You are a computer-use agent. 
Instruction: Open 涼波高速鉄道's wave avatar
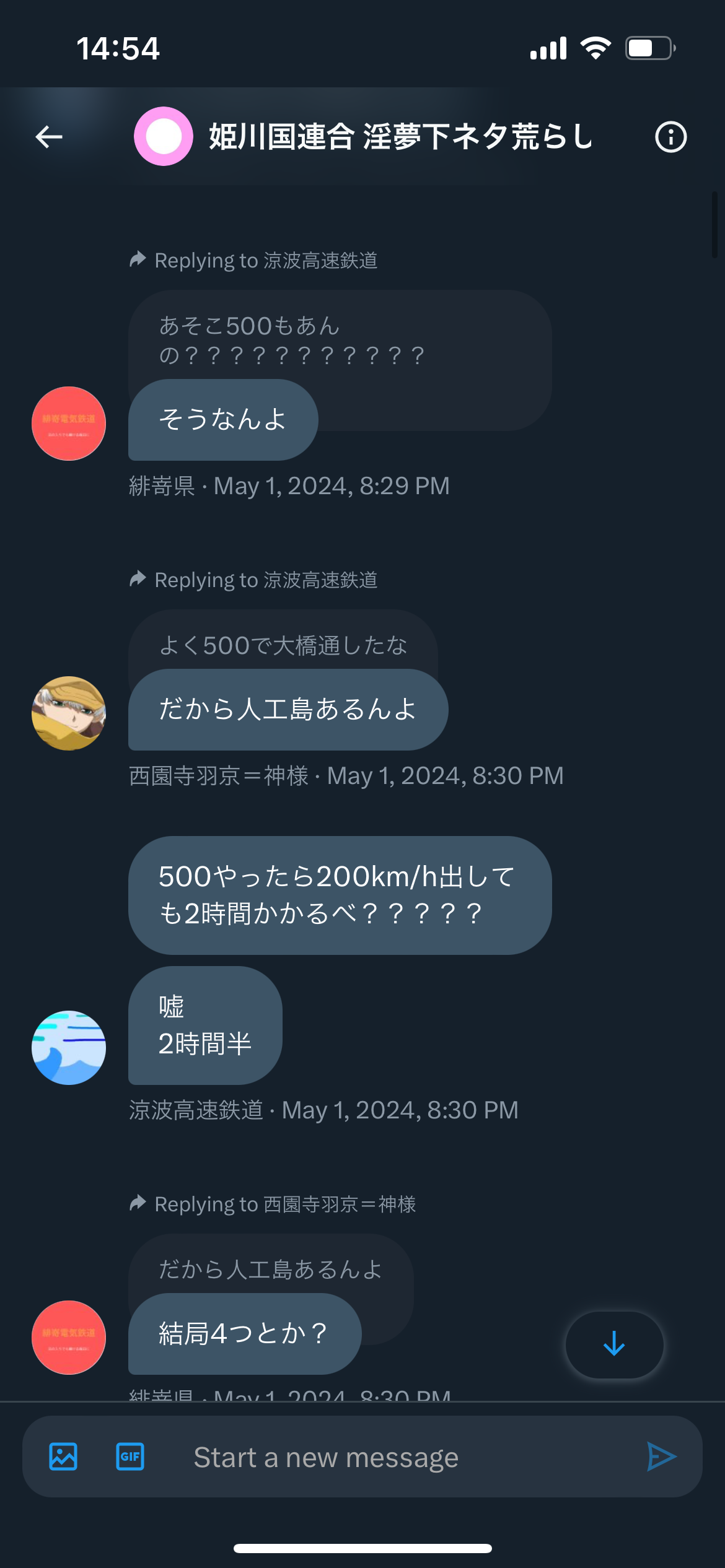69,1047
